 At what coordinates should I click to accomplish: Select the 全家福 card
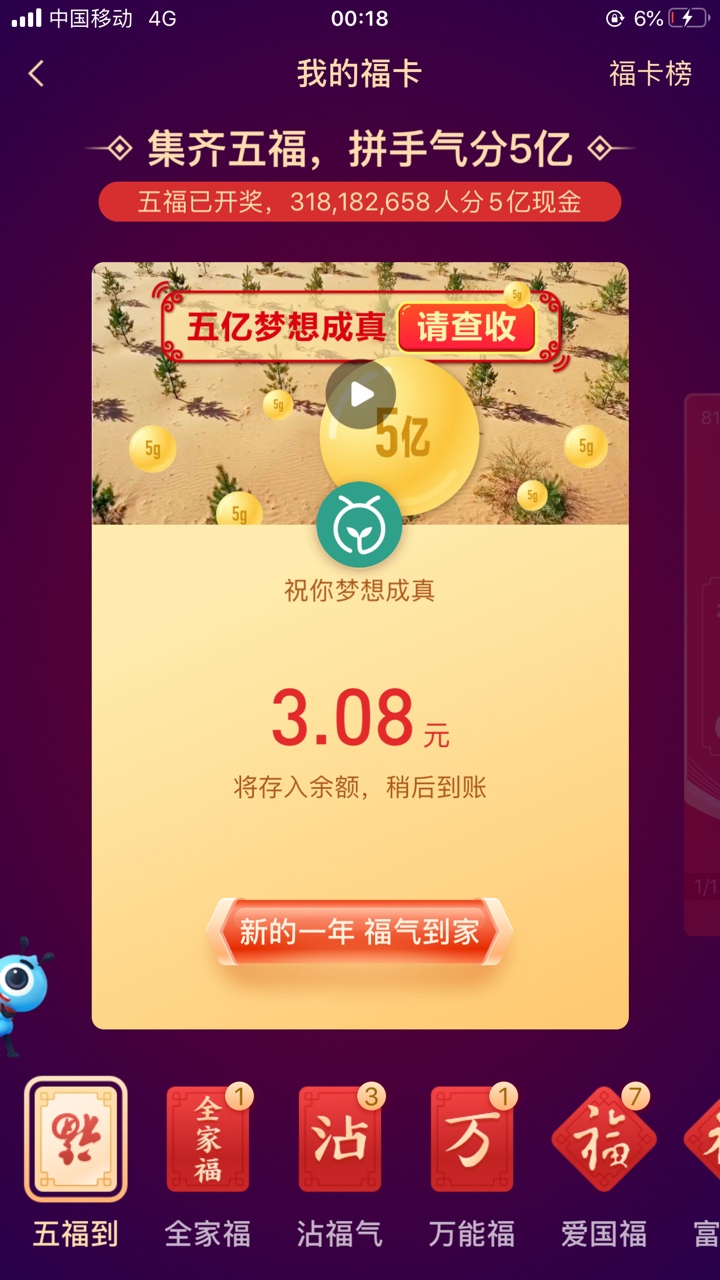(x=208, y=1140)
